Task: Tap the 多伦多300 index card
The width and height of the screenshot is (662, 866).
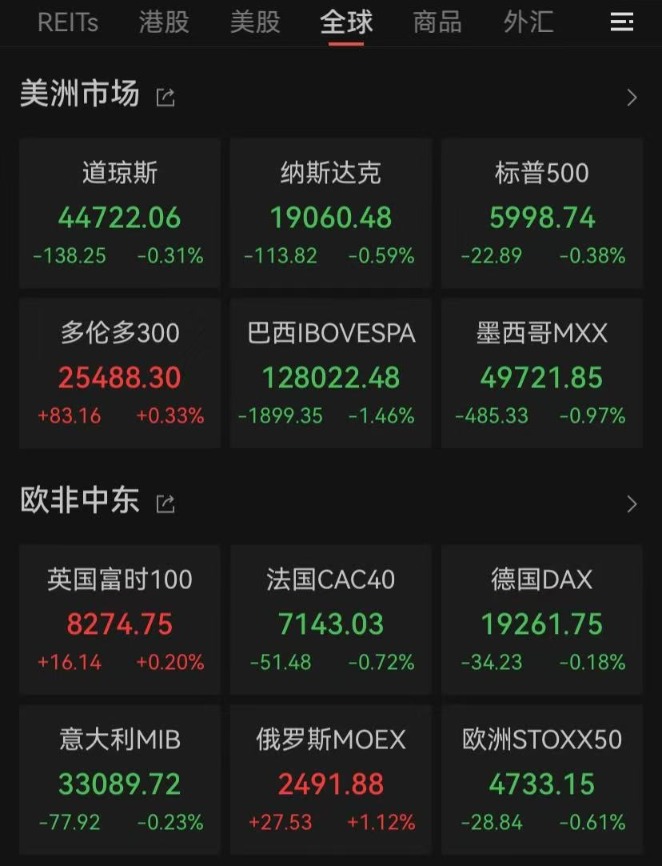Action: [120, 373]
